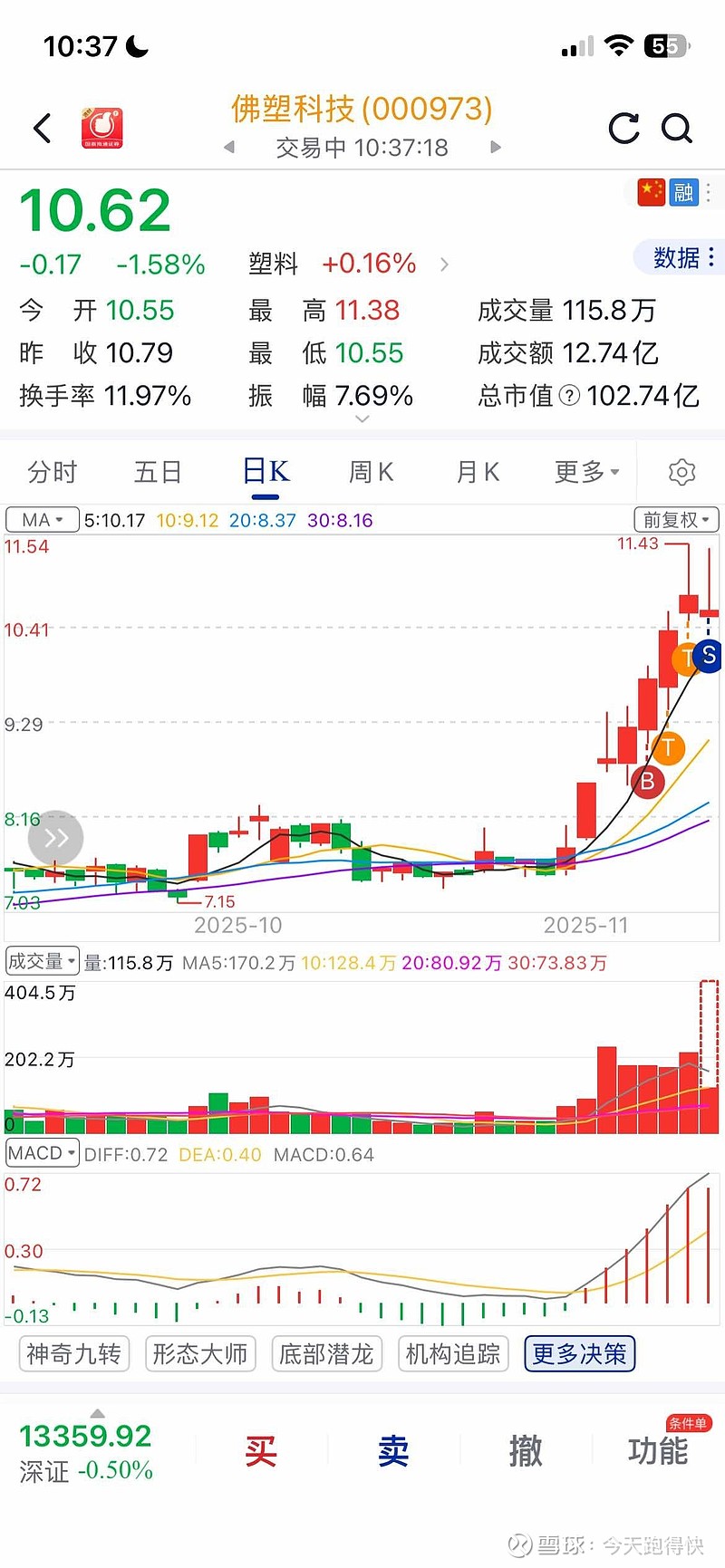Tap the refresh icon at top right
725x1568 pixels.
click(x=623, y=129)
